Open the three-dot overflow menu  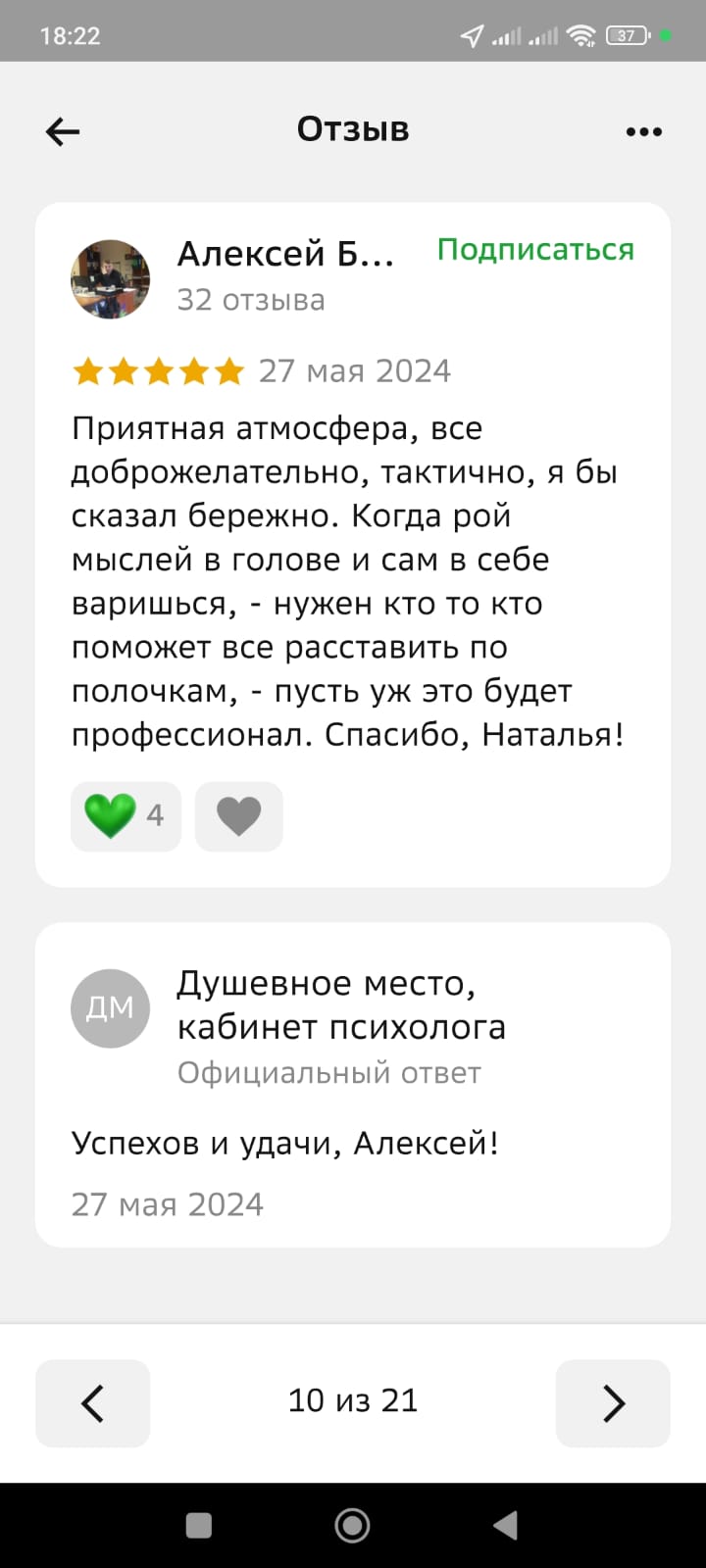643,131
